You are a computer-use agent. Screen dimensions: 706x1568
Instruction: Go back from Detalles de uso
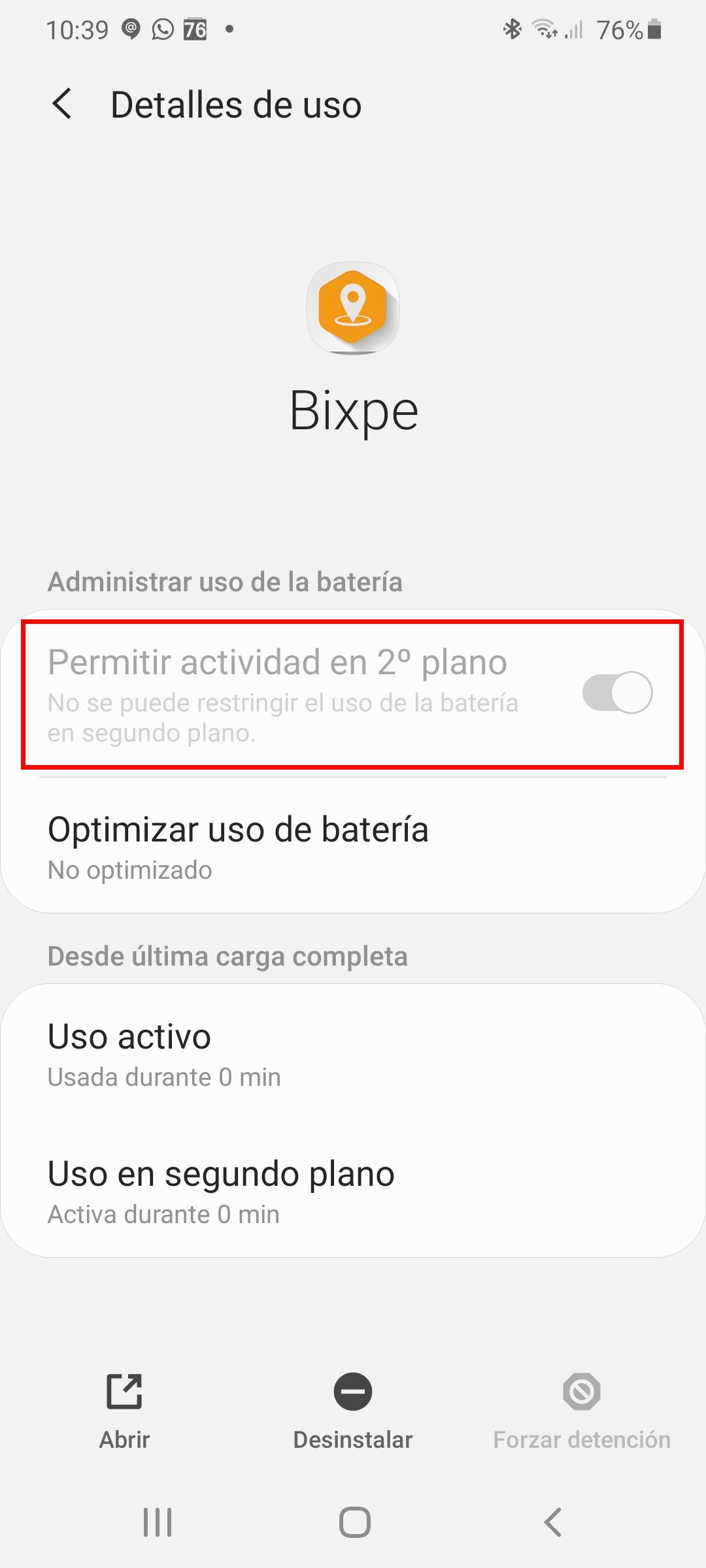pyautogui.click(x=62, y=105)
